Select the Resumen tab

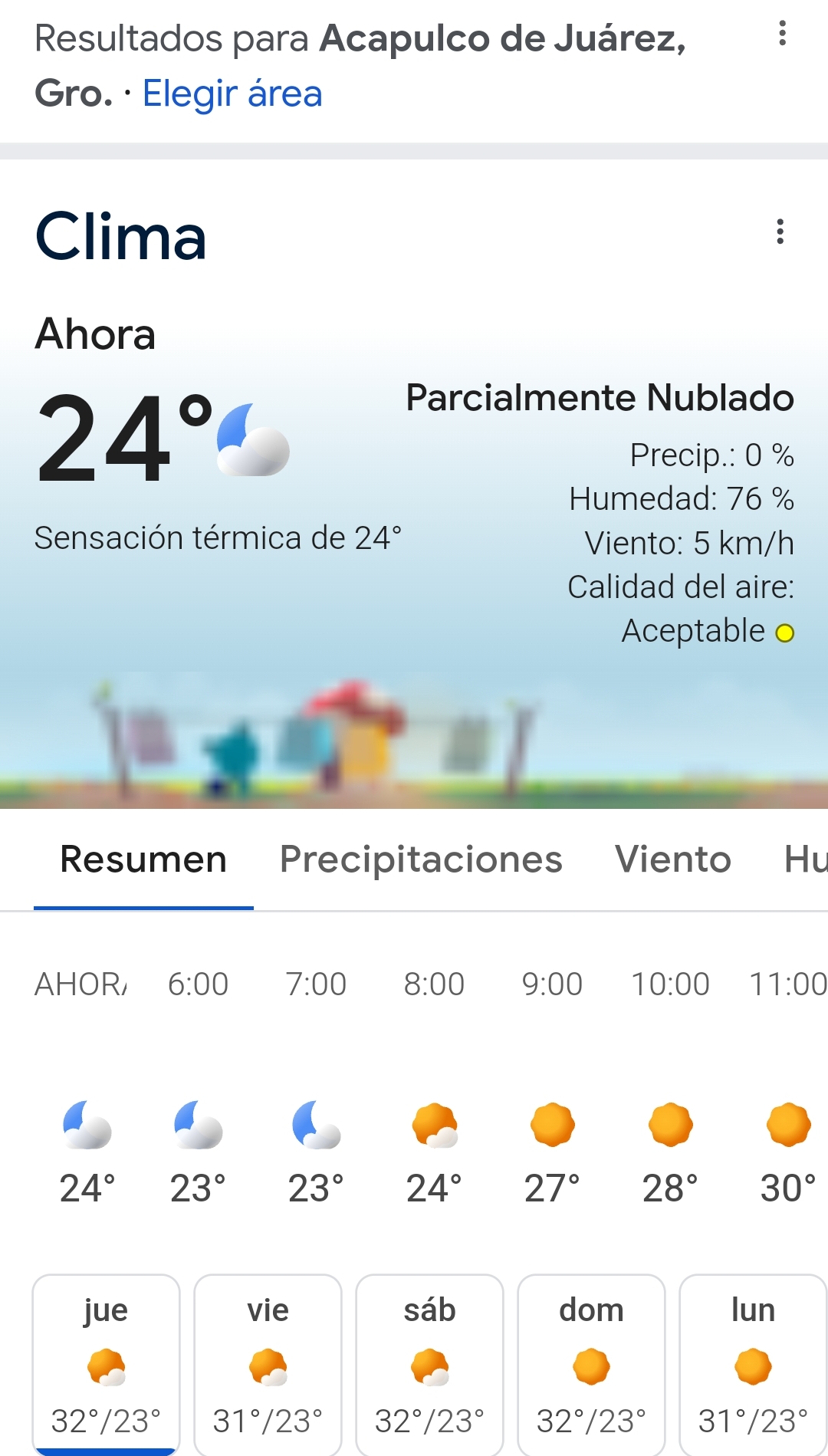[x=143, y=859]
